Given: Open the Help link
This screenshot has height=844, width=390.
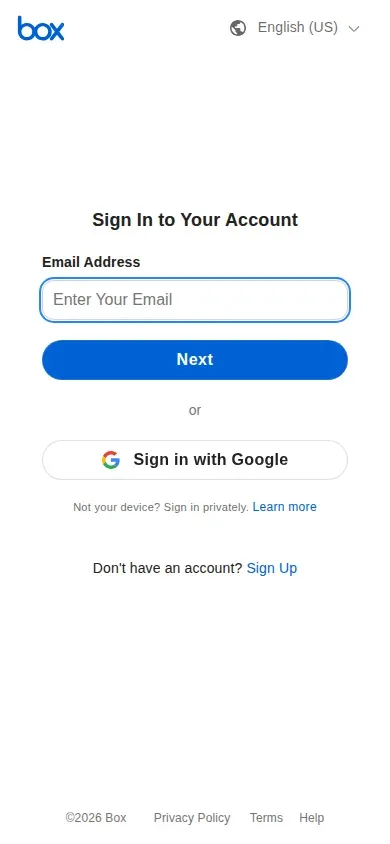Looking at the screenshot, I should point(311,818).
